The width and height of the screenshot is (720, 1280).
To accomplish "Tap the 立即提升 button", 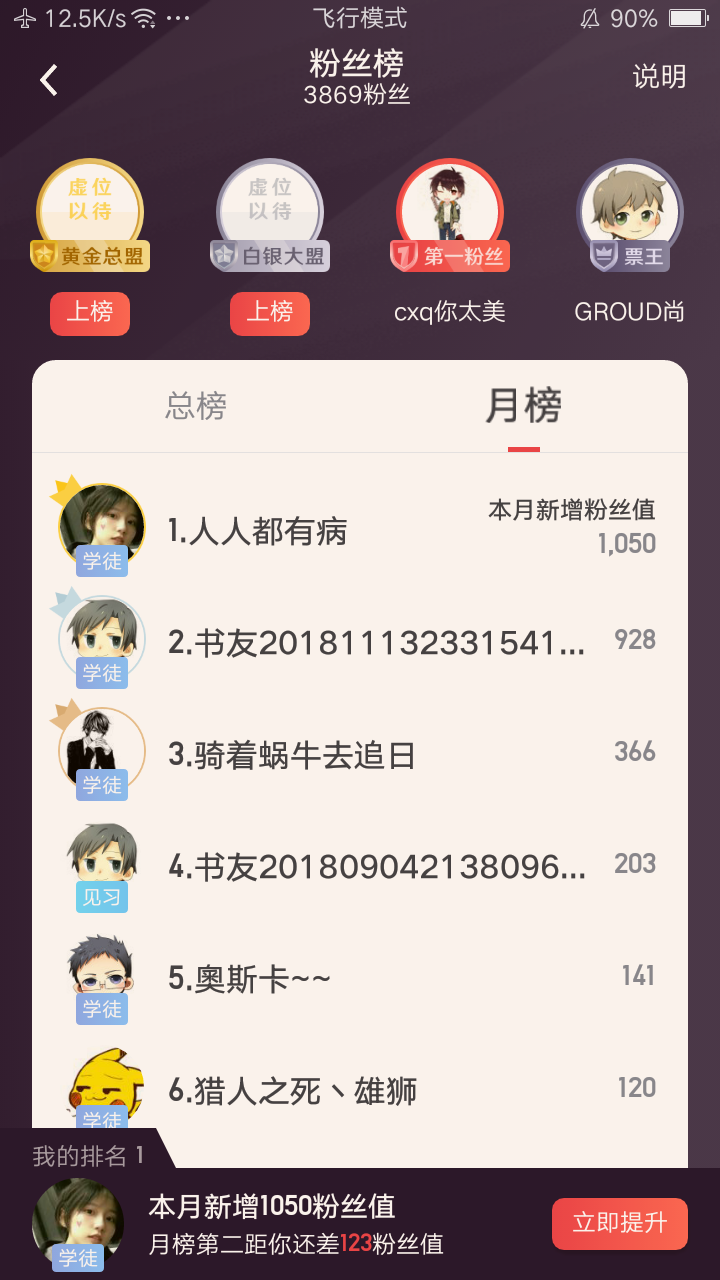I will [x=619, y=1223].
